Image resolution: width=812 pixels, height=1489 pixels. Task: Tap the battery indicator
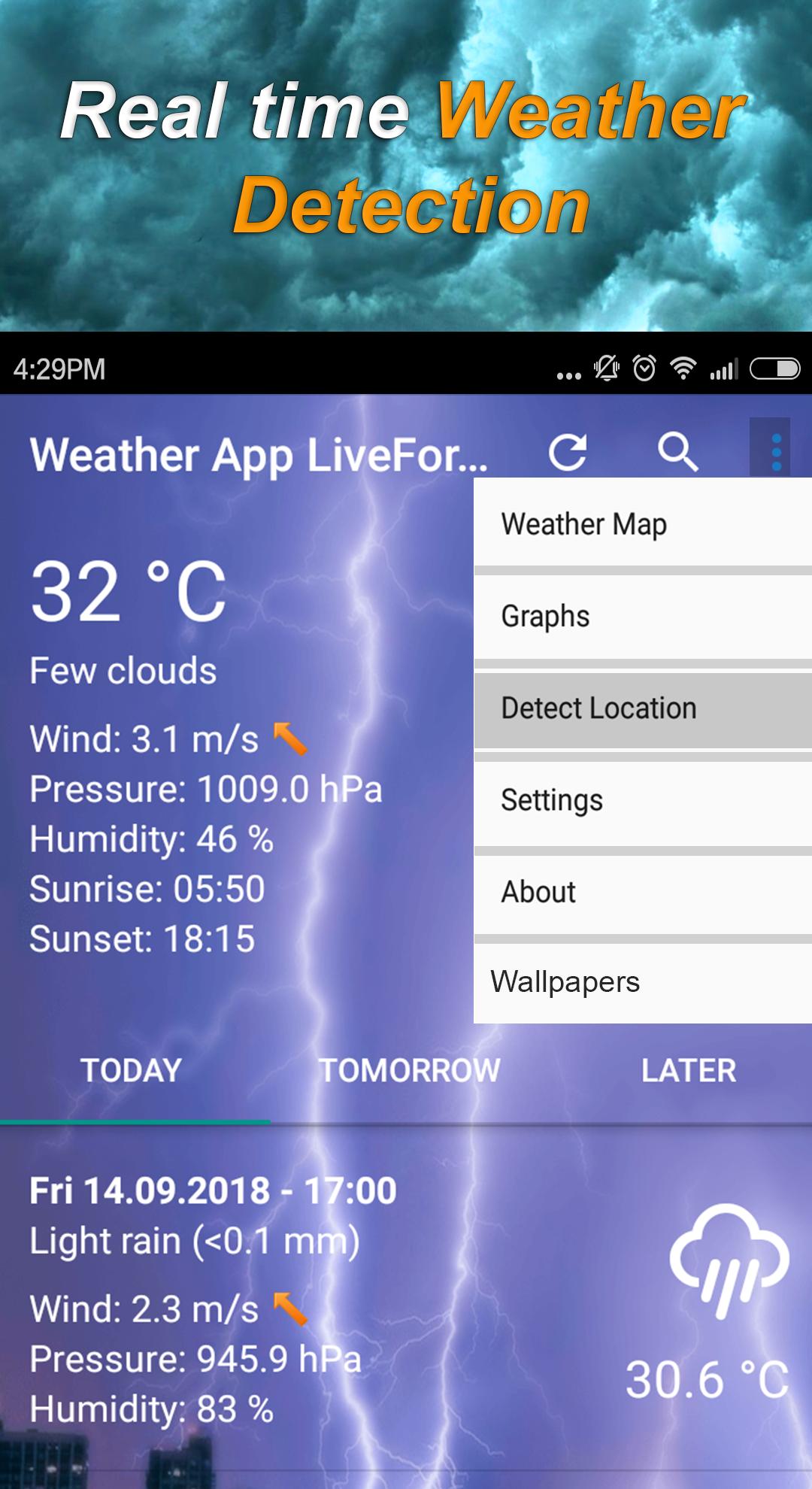(776, 368)
